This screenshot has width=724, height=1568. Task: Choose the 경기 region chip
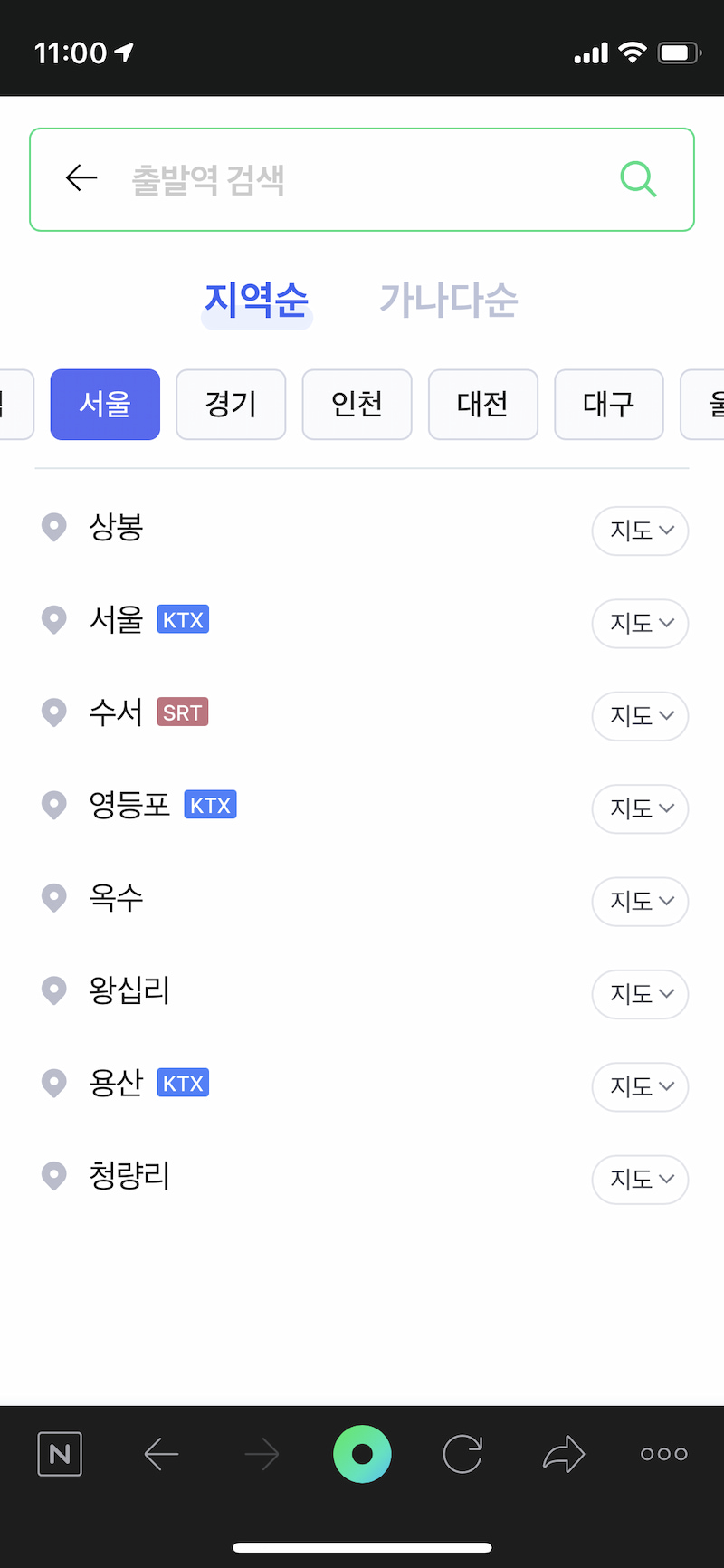coord(231,404)
